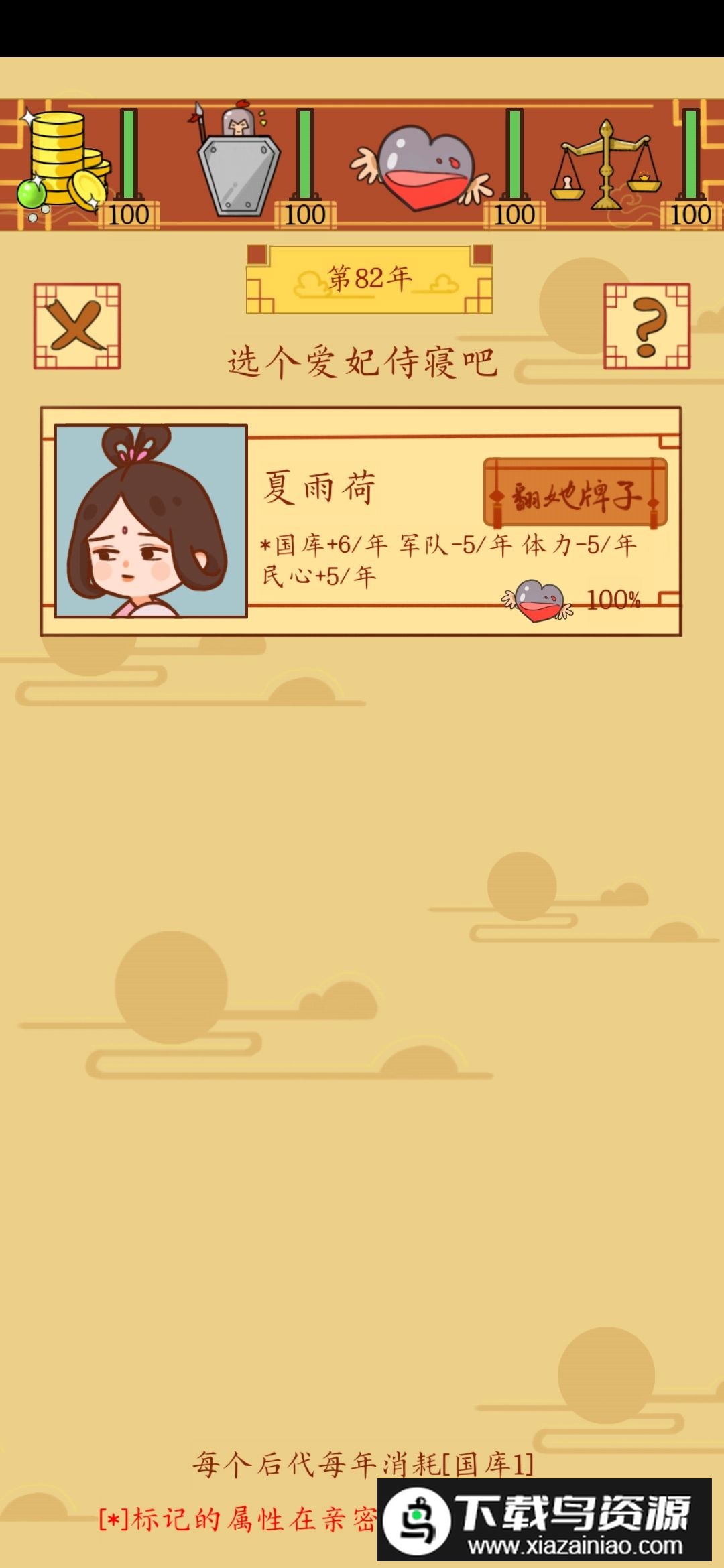Open the question mark help button
The width and height of the screenshot is (724, 1568).
tap(647, 326)
